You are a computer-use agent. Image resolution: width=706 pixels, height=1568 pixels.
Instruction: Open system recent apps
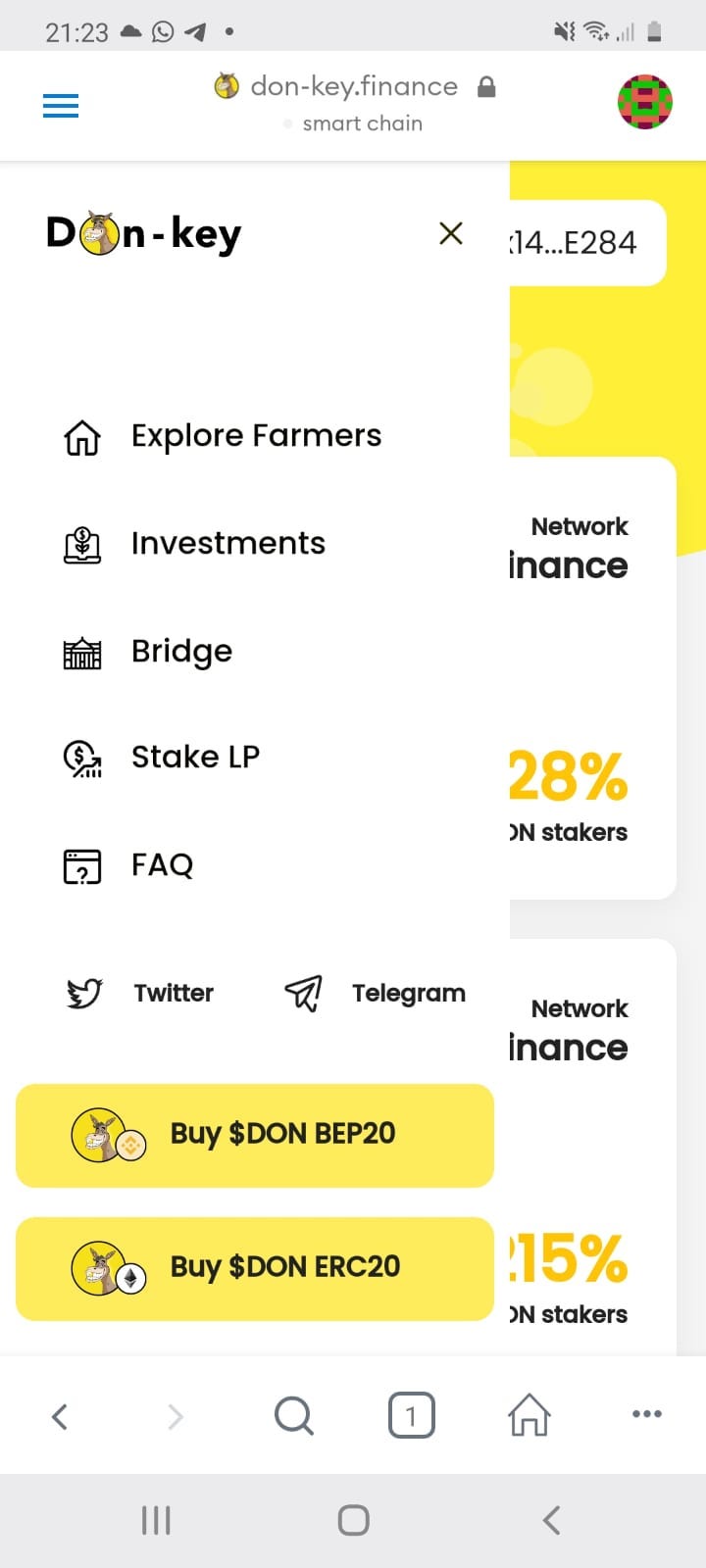(157, 1520)
